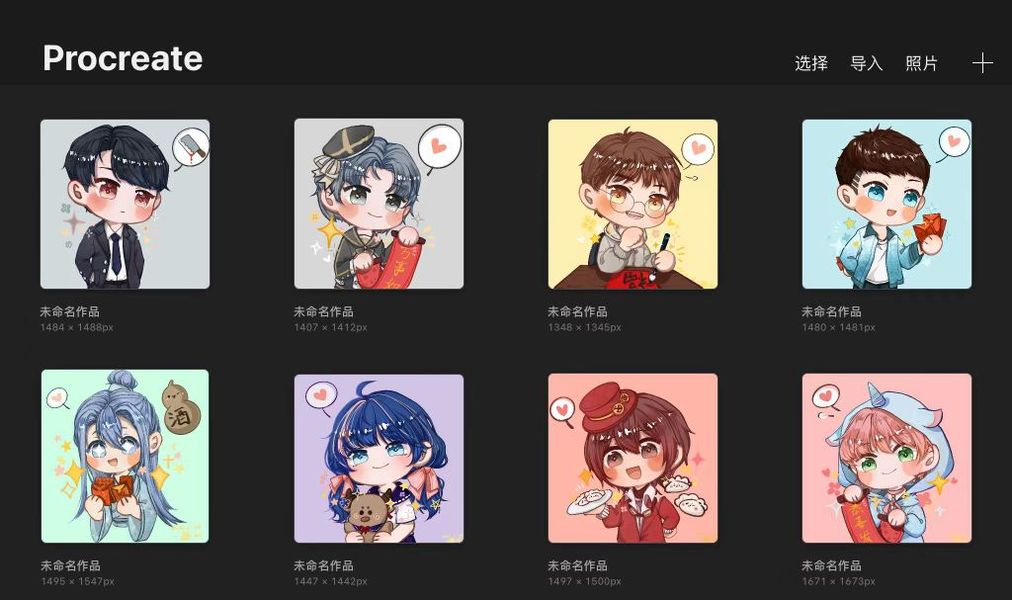Tap 选择 to select artworks

[x=811, y=64]
